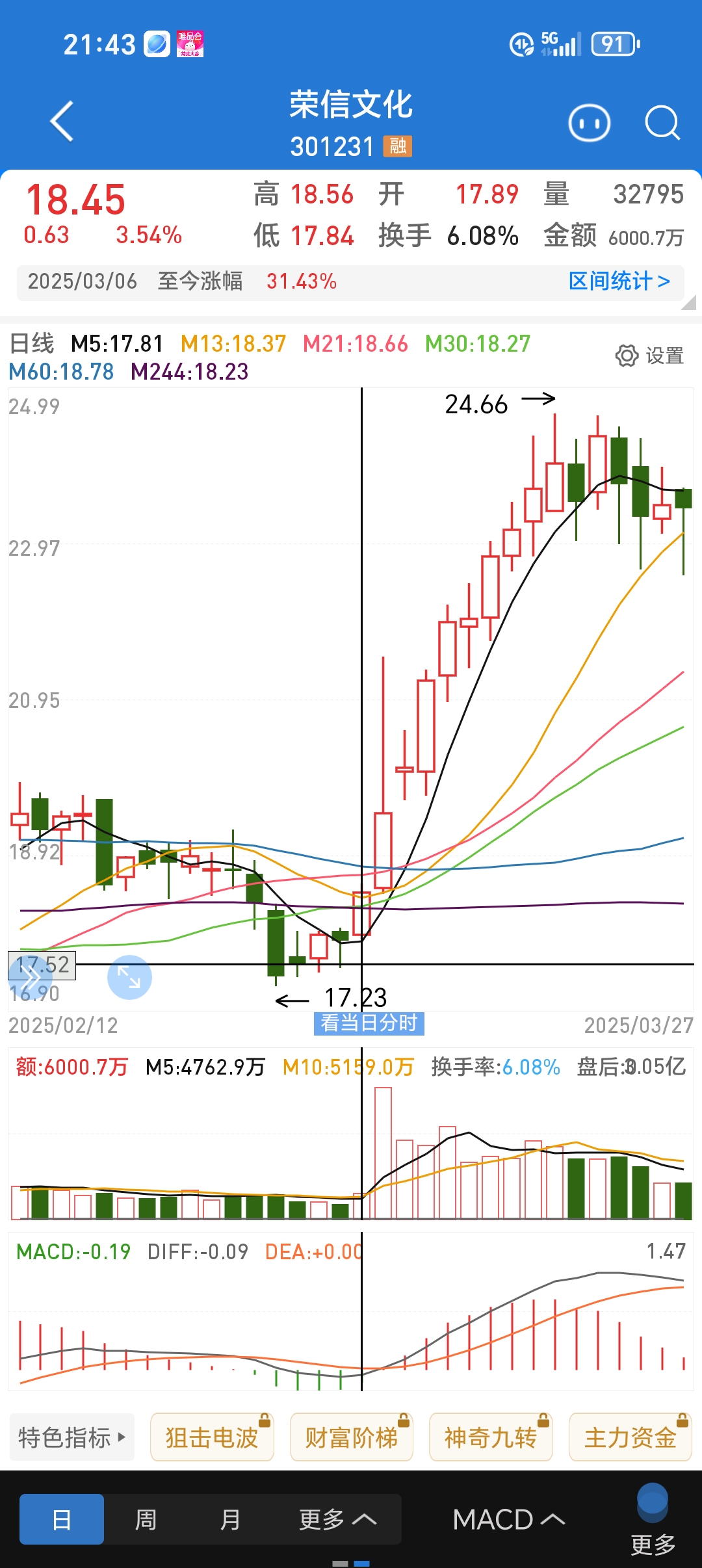This screenshot has width=702, height=1568.
Task: Open the smiley discussion icon beside search
Action: 588,122
